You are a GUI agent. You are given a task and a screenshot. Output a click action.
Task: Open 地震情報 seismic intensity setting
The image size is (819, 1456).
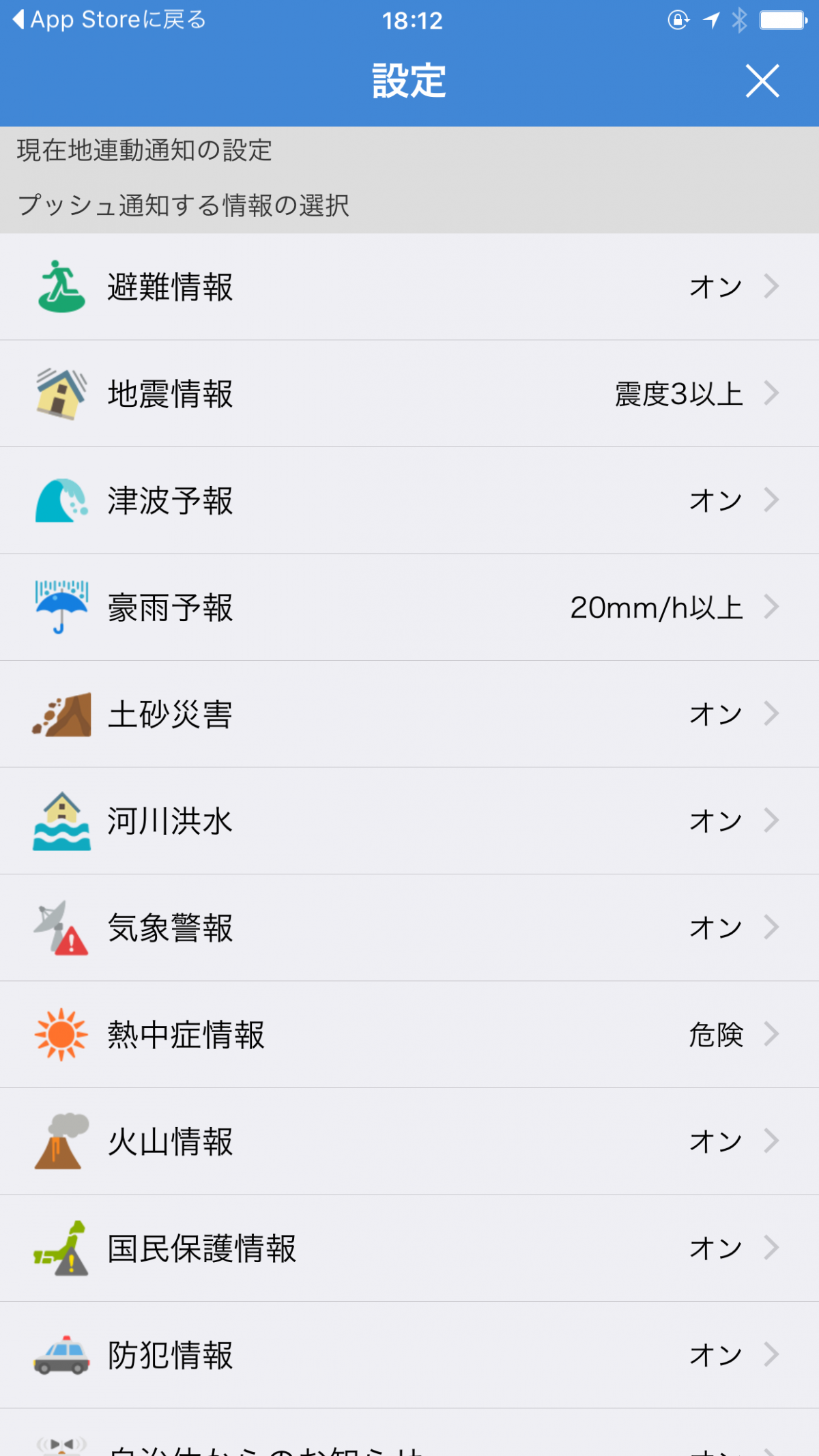pyautogui.click(x=409, y=394)
